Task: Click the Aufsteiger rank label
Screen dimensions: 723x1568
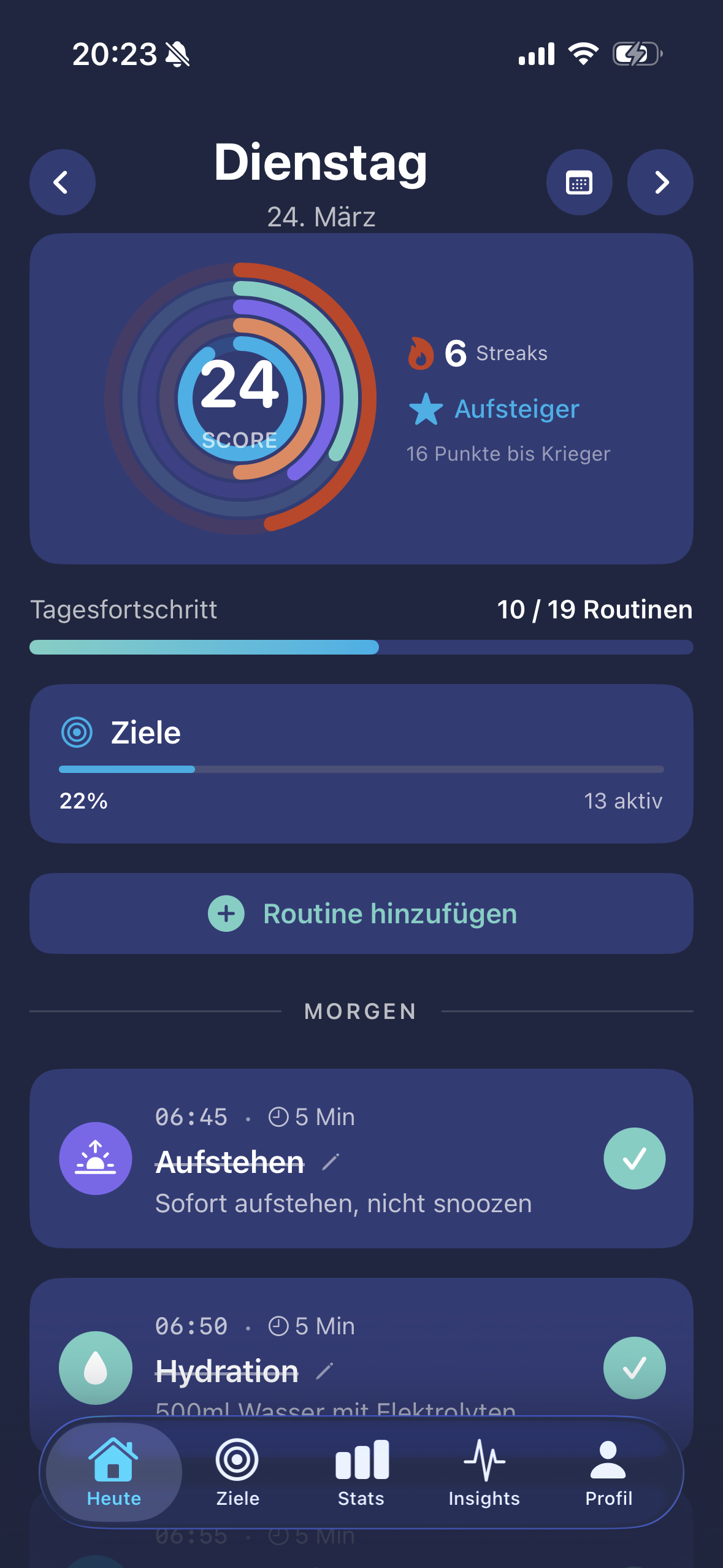Action: pos(515,409)
